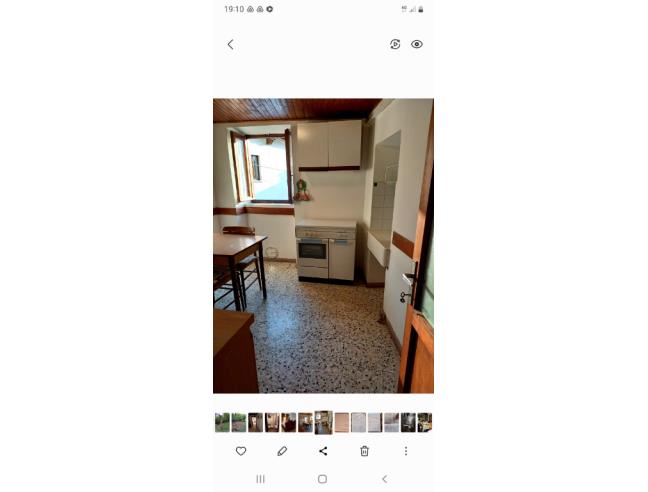648x492 pixels.
Task: Delete this photo with trash icon
Action: [364, 451]
